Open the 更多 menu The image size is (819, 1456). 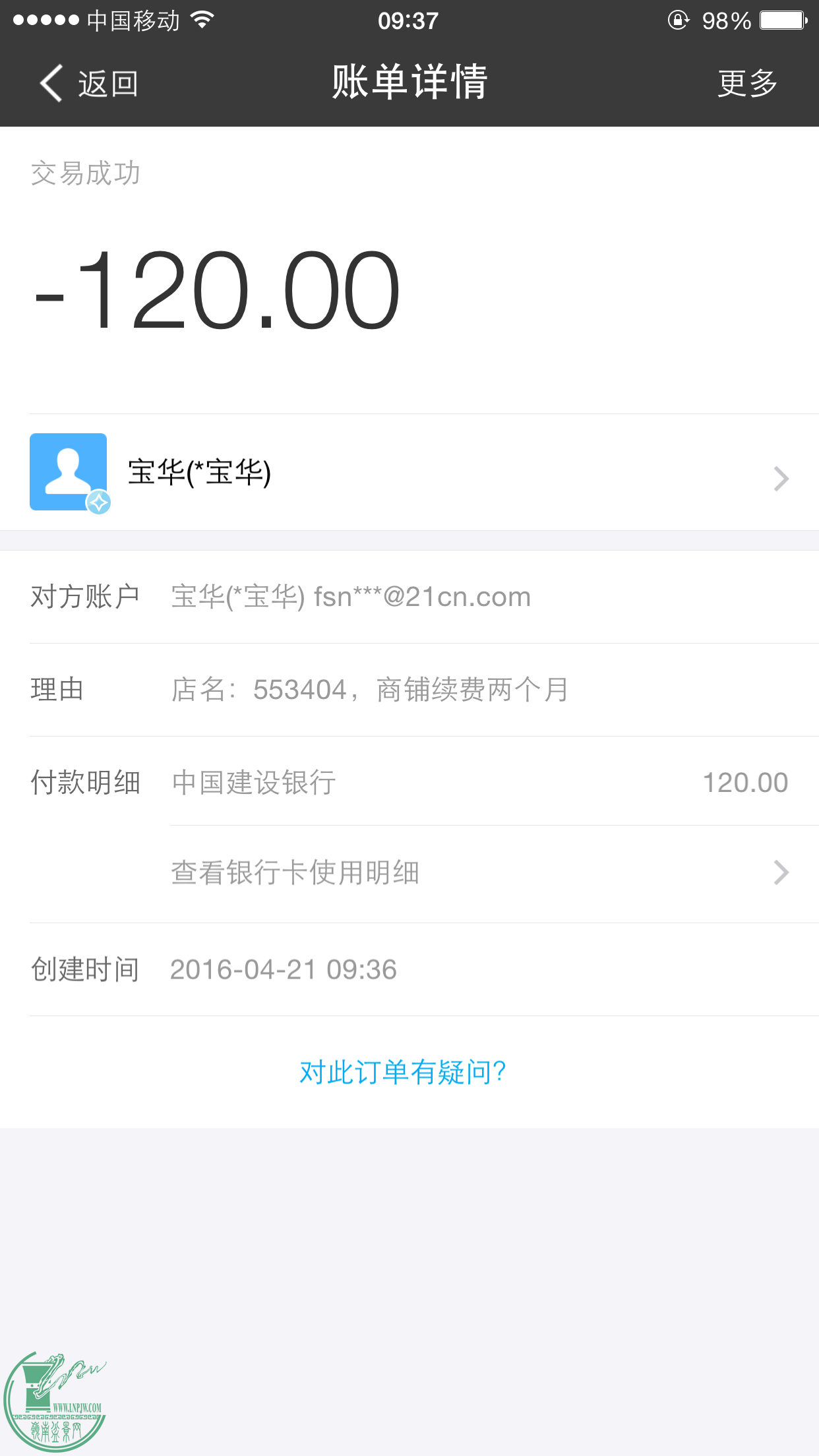tap(747, 84)
